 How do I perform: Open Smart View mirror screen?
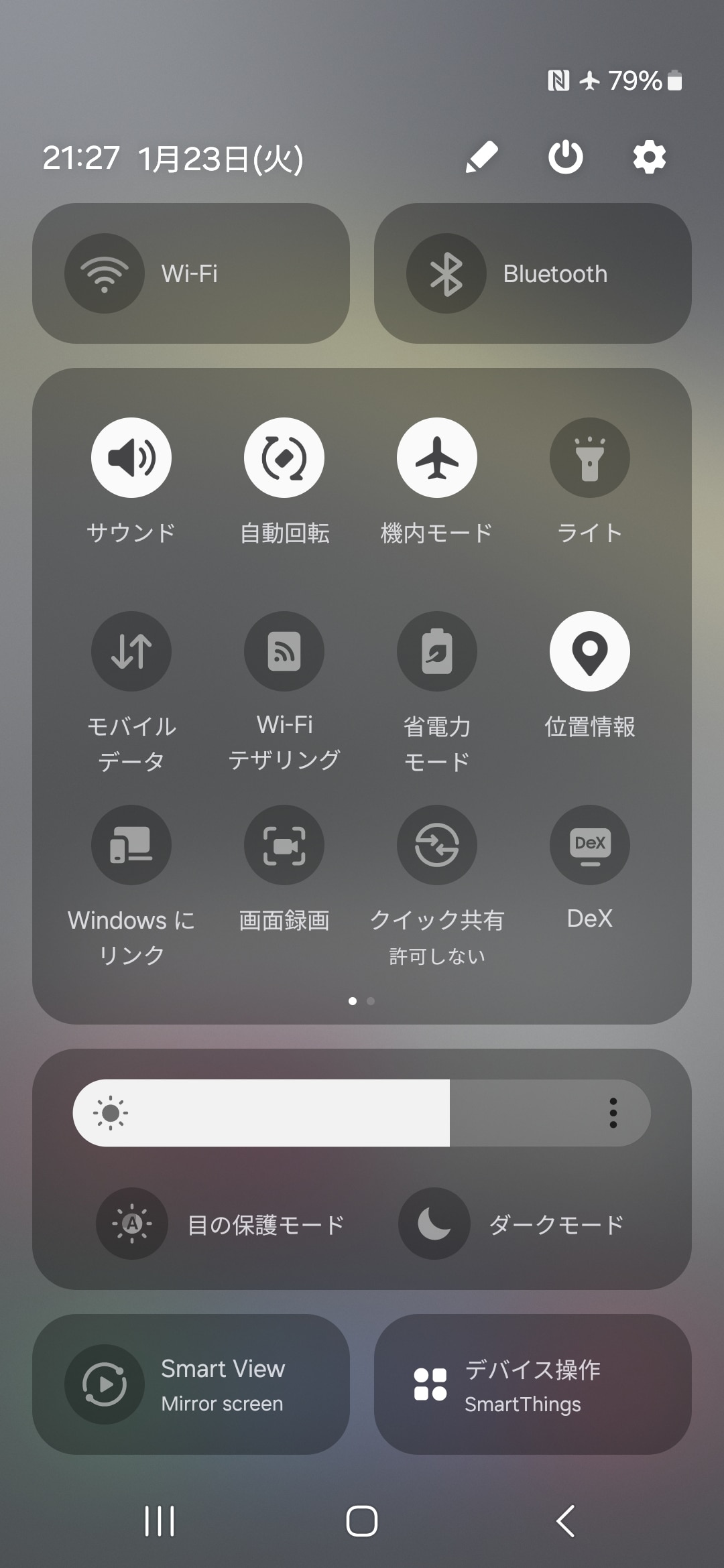[191, 1384]
